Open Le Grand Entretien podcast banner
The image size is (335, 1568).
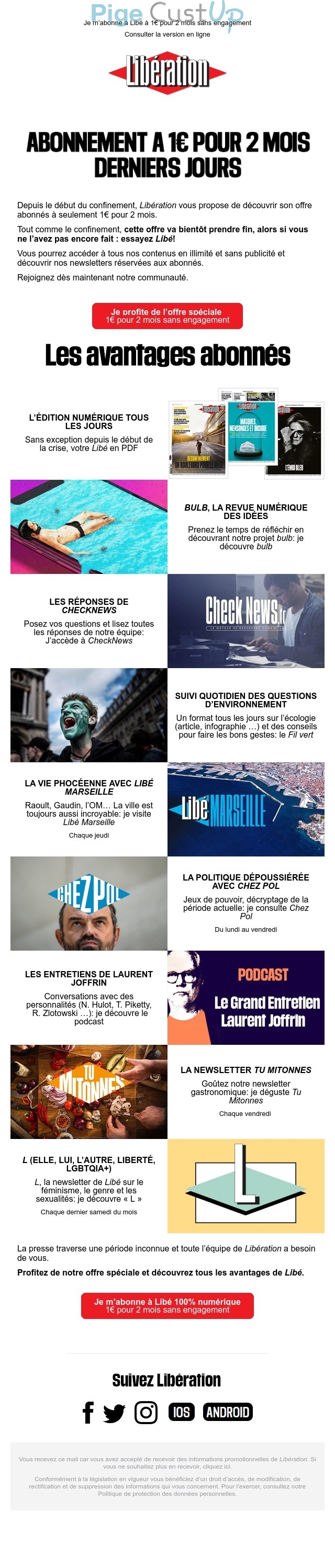(246, 998)
